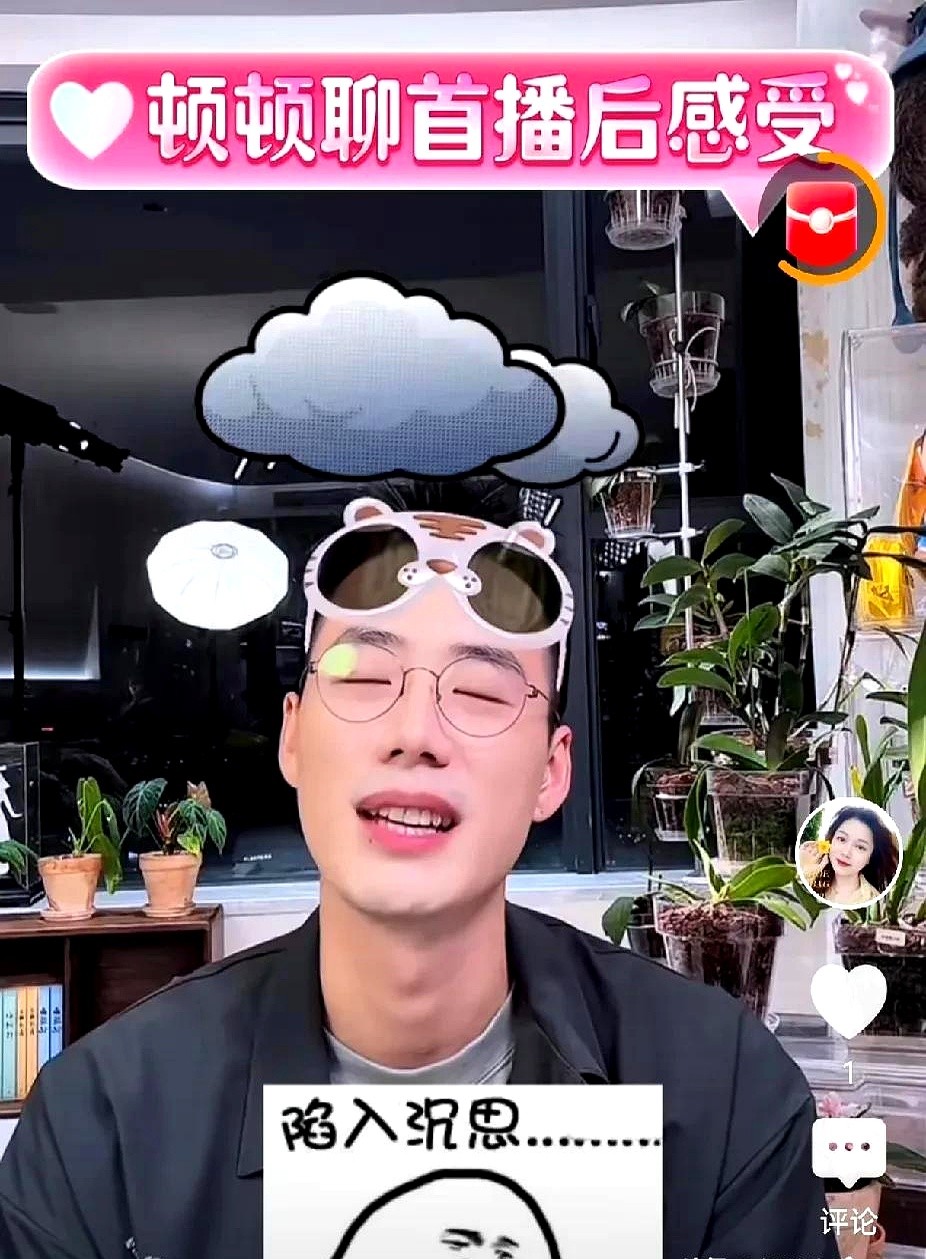
Task: Open the creator's profile avatar
Action: [x=848, y=853]
